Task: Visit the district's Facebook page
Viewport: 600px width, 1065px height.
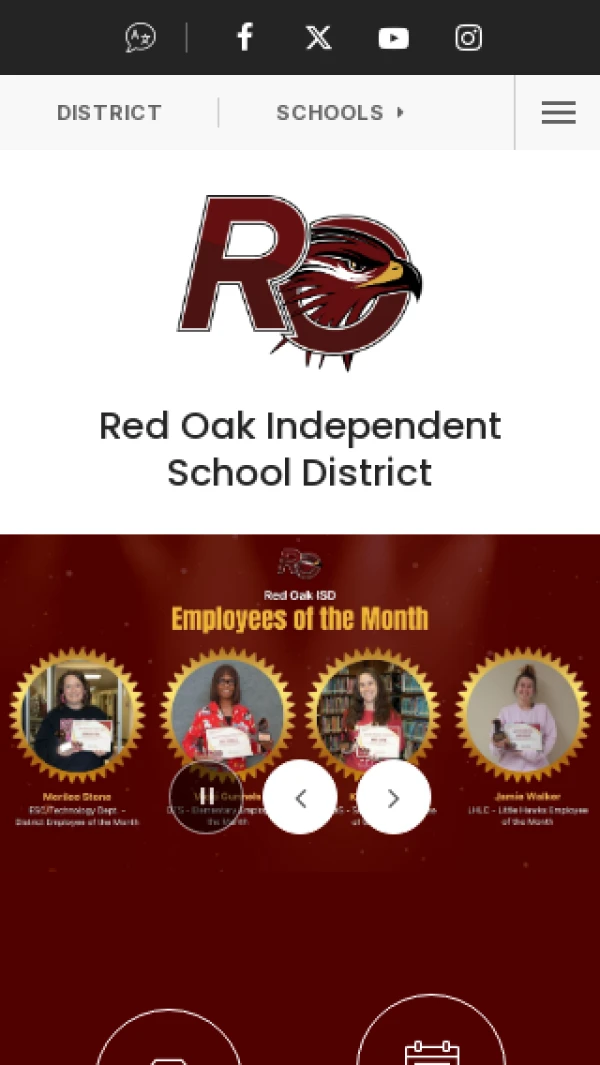Action: tap(244, 38)
